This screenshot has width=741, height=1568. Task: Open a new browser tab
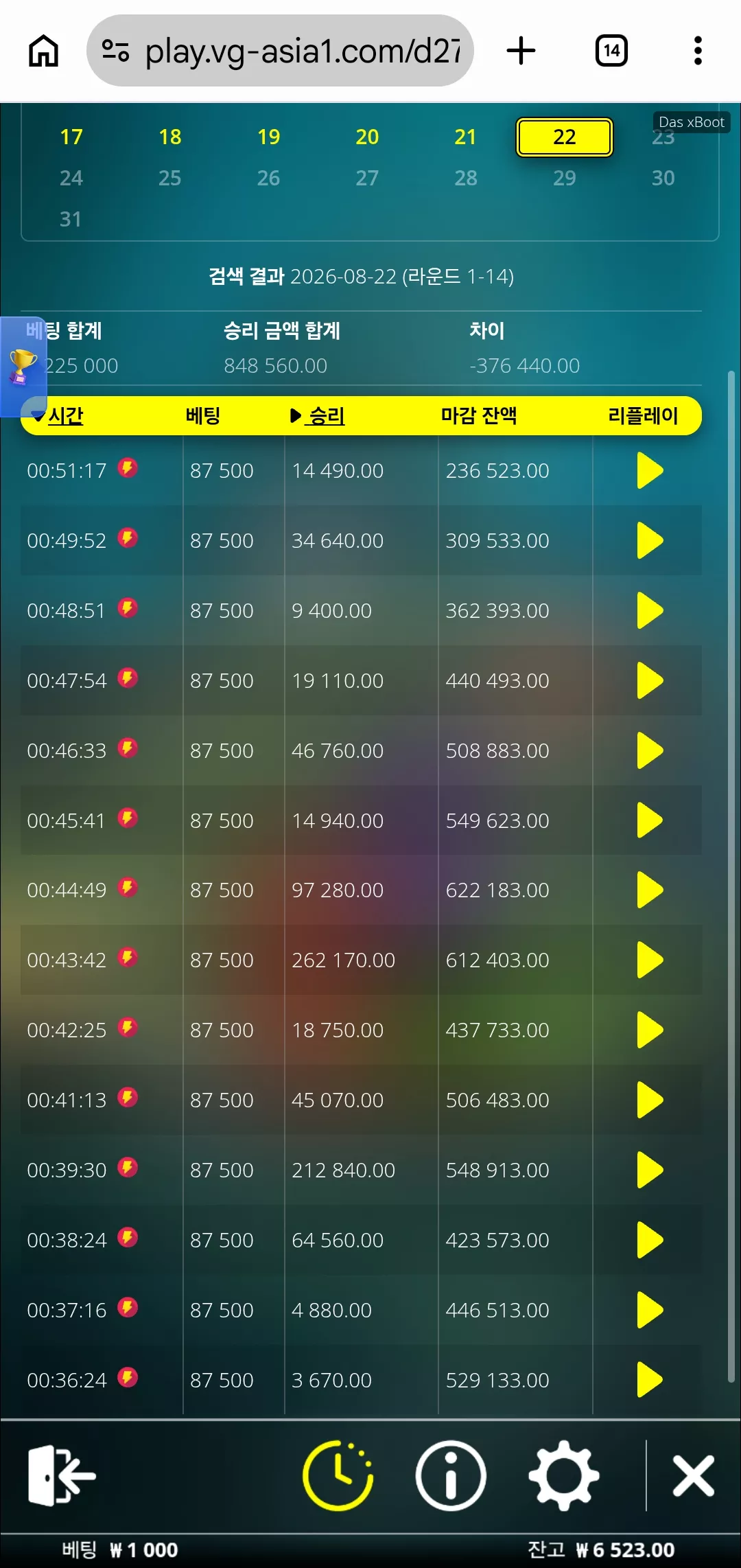521,51
